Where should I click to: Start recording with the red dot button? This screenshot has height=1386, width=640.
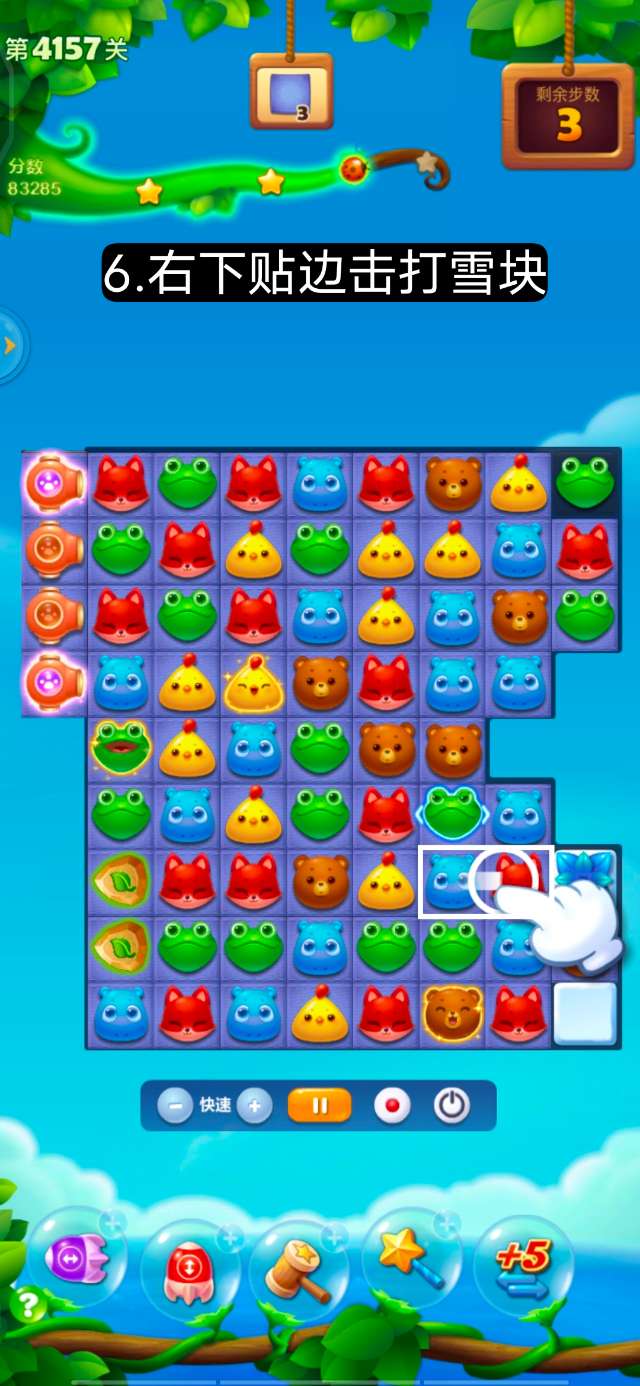pyautogui.click(x=392, y=1106)
